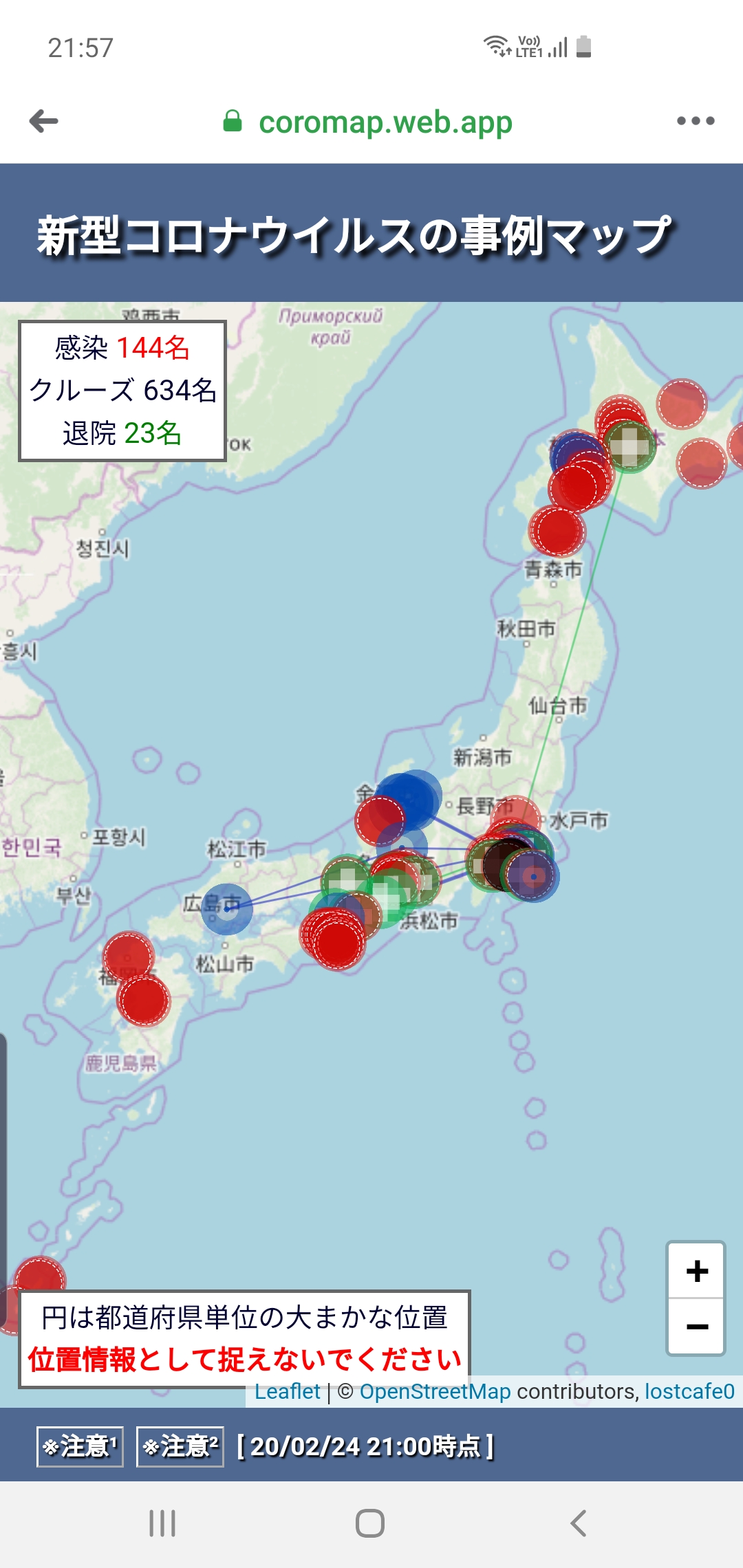Viewport: 743px width, 1568px height.
Task: Open the ※注意2 notice
Action: point(180,1446)
